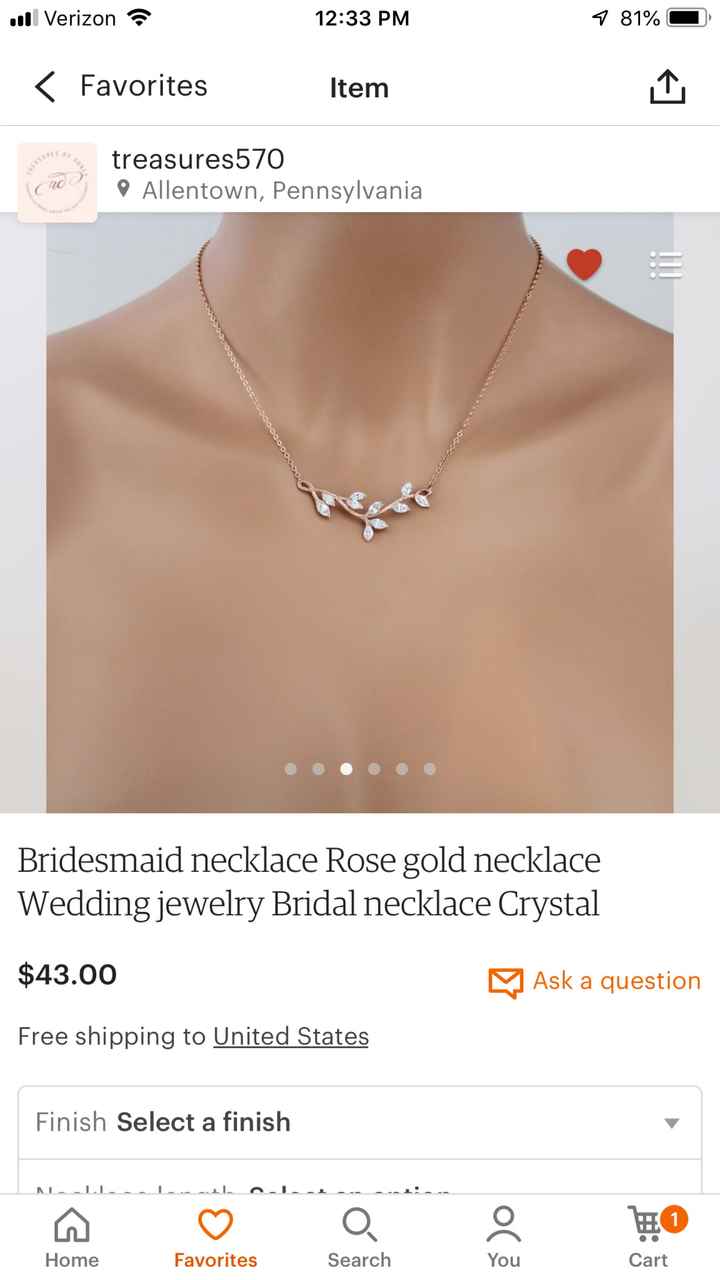Open United States shipping details link
This screenshot has height=1280, width=720.
(291, 1036)
